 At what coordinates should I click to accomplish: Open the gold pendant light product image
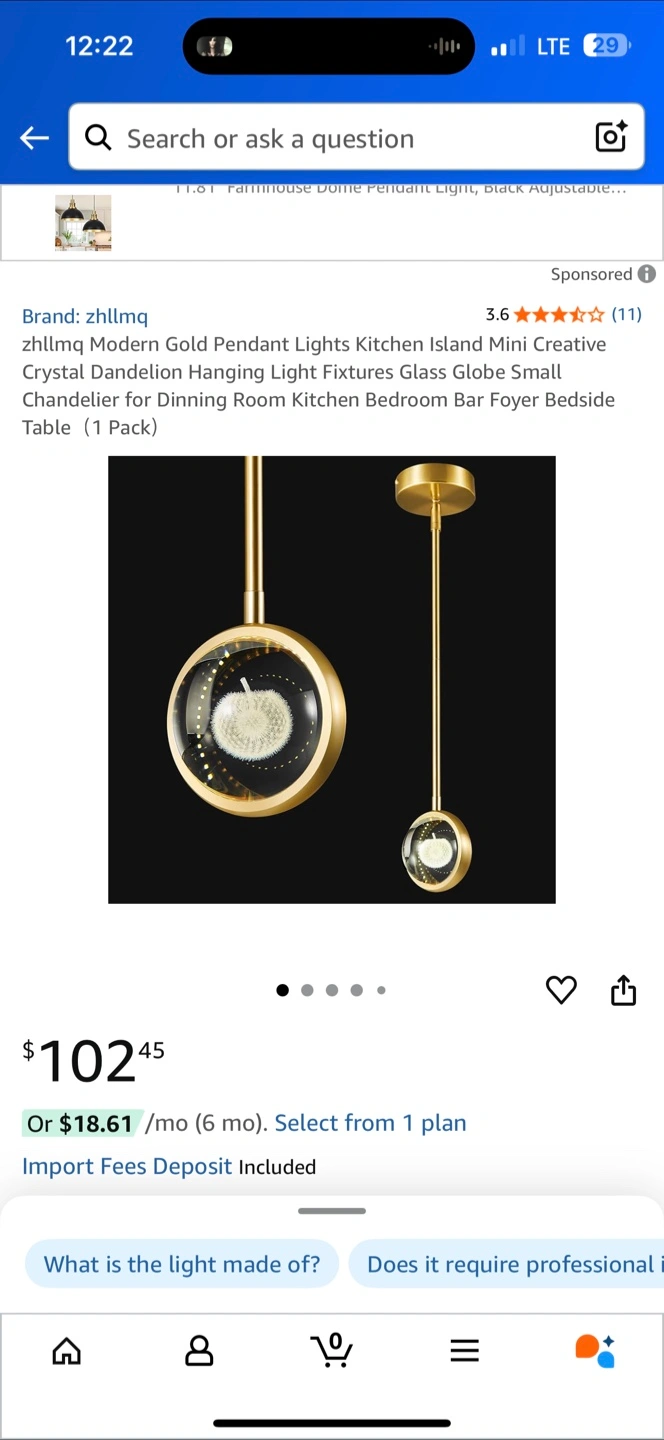tap(331, 679)
